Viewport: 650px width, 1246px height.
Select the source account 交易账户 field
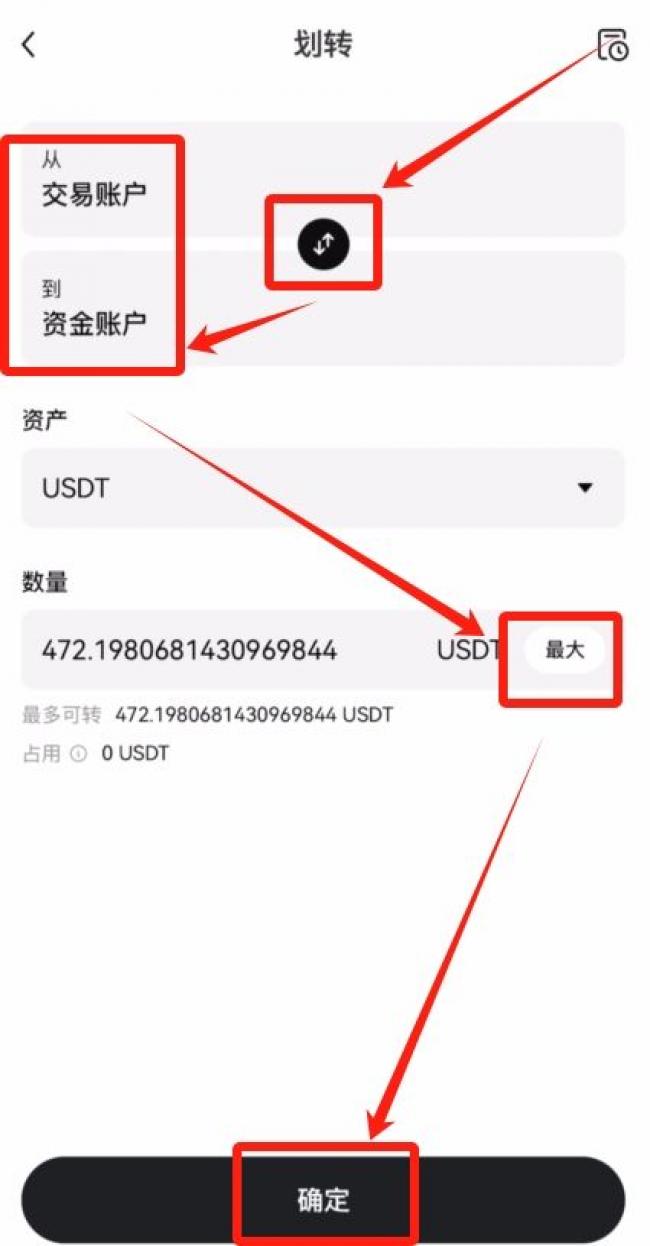323,179
